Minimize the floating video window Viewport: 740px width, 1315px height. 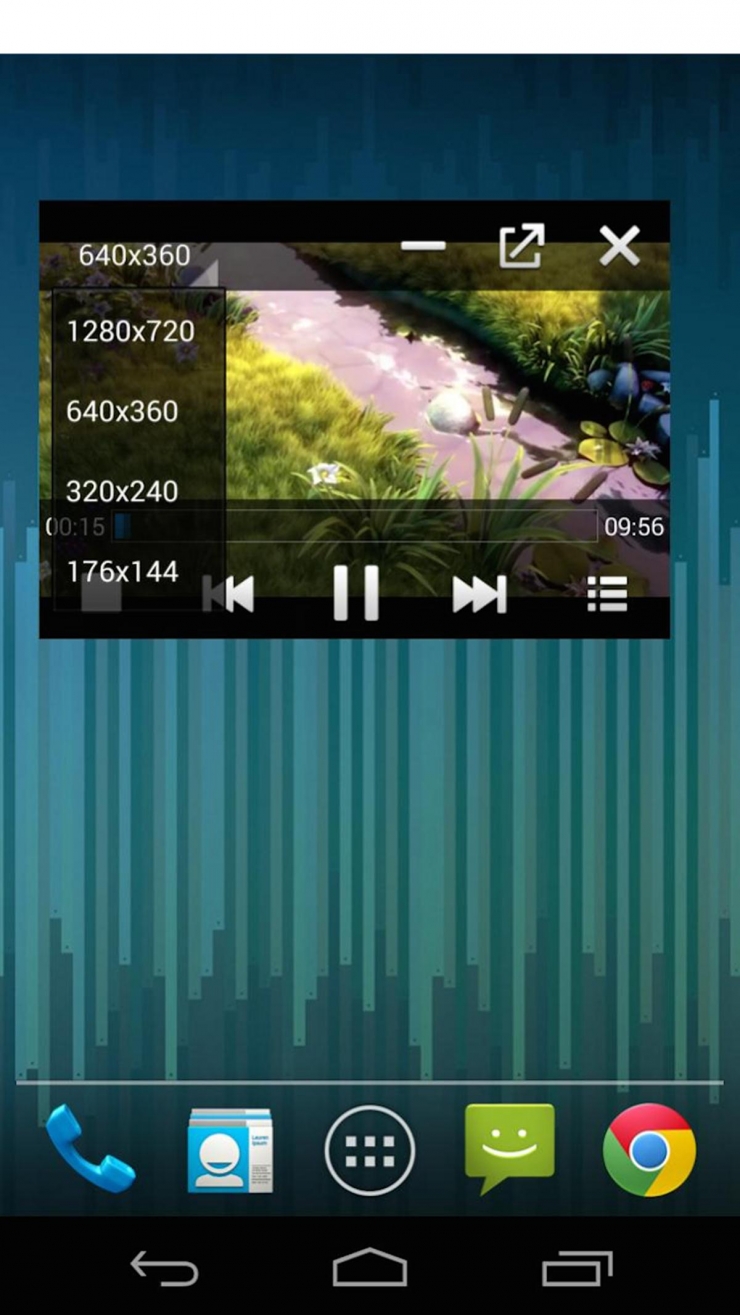tap(423, 246)
